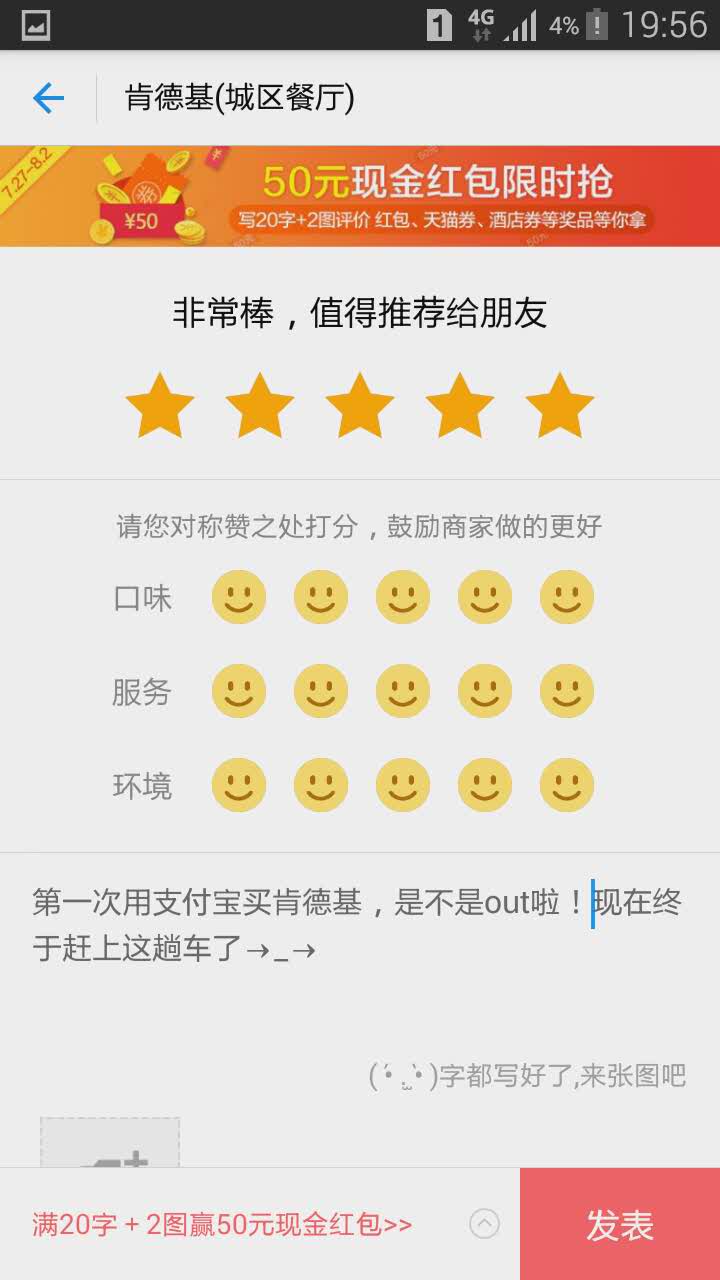
Task: Expand the red packet info chevron
Action: 485,1224
